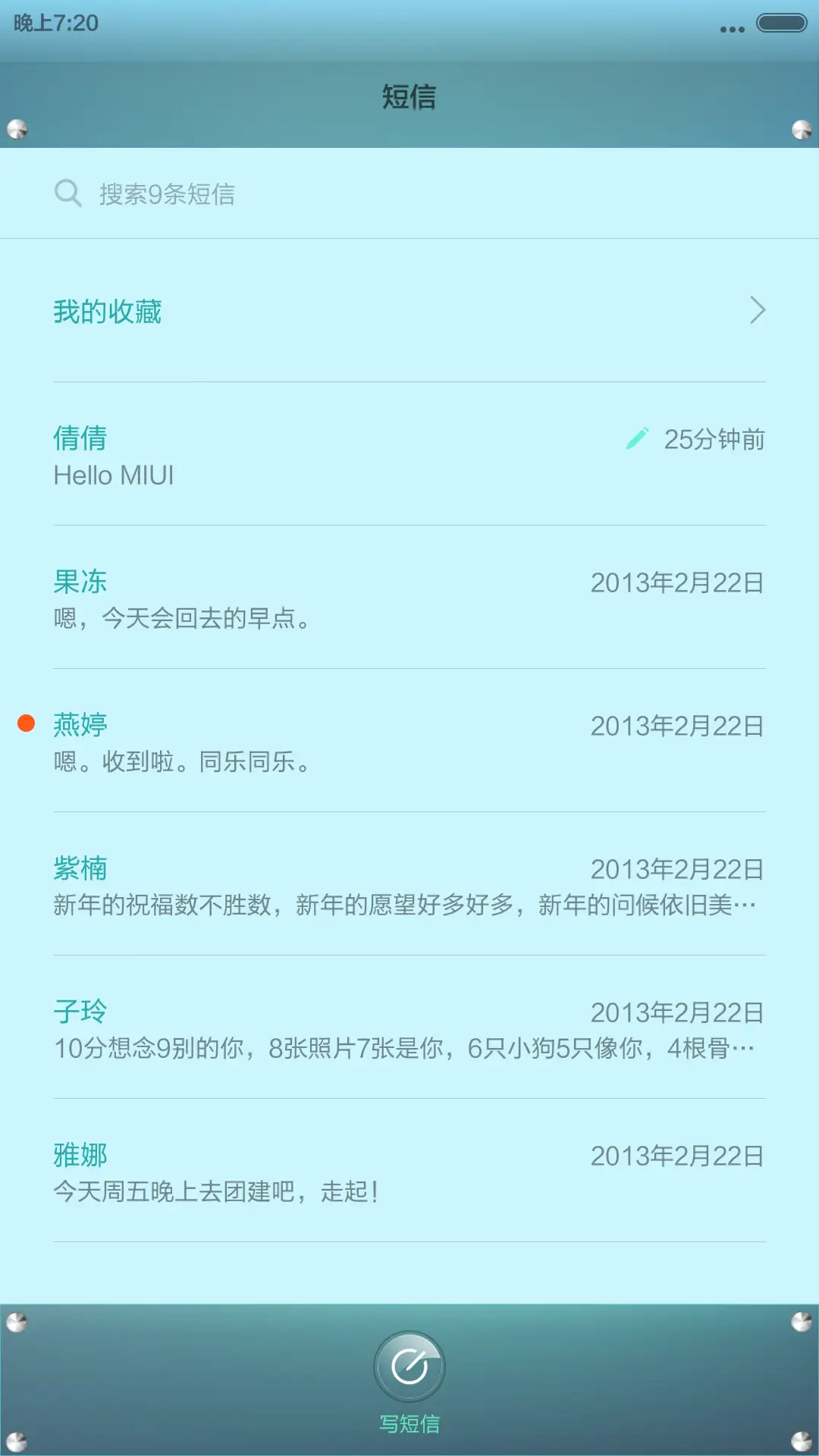Open the Hello MIUI conversation from 倩倩
The height and width of the screenshot is (1456, 819).
coord(303,455)
